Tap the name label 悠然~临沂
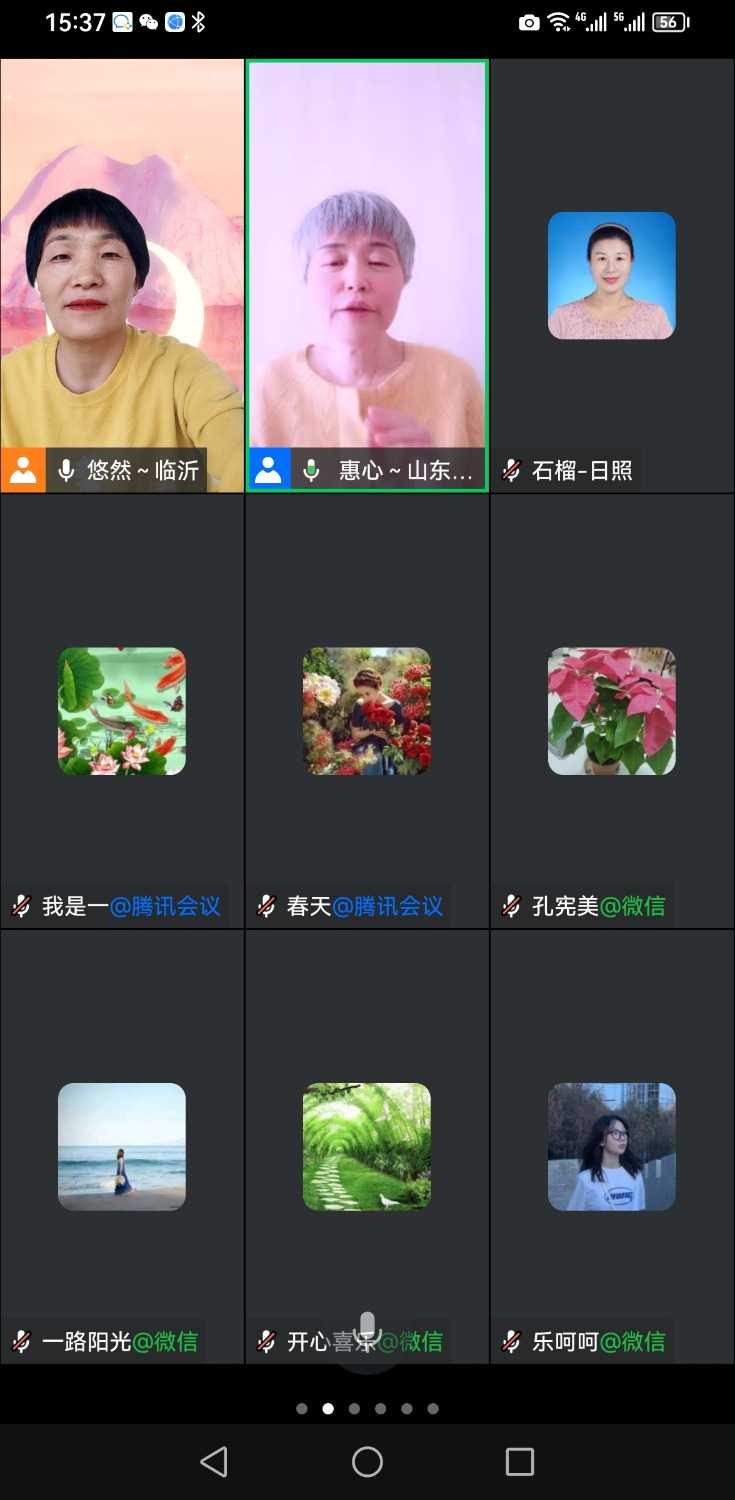The height and width of the screenshot is (1500, 735). click(x=140, y=469)
